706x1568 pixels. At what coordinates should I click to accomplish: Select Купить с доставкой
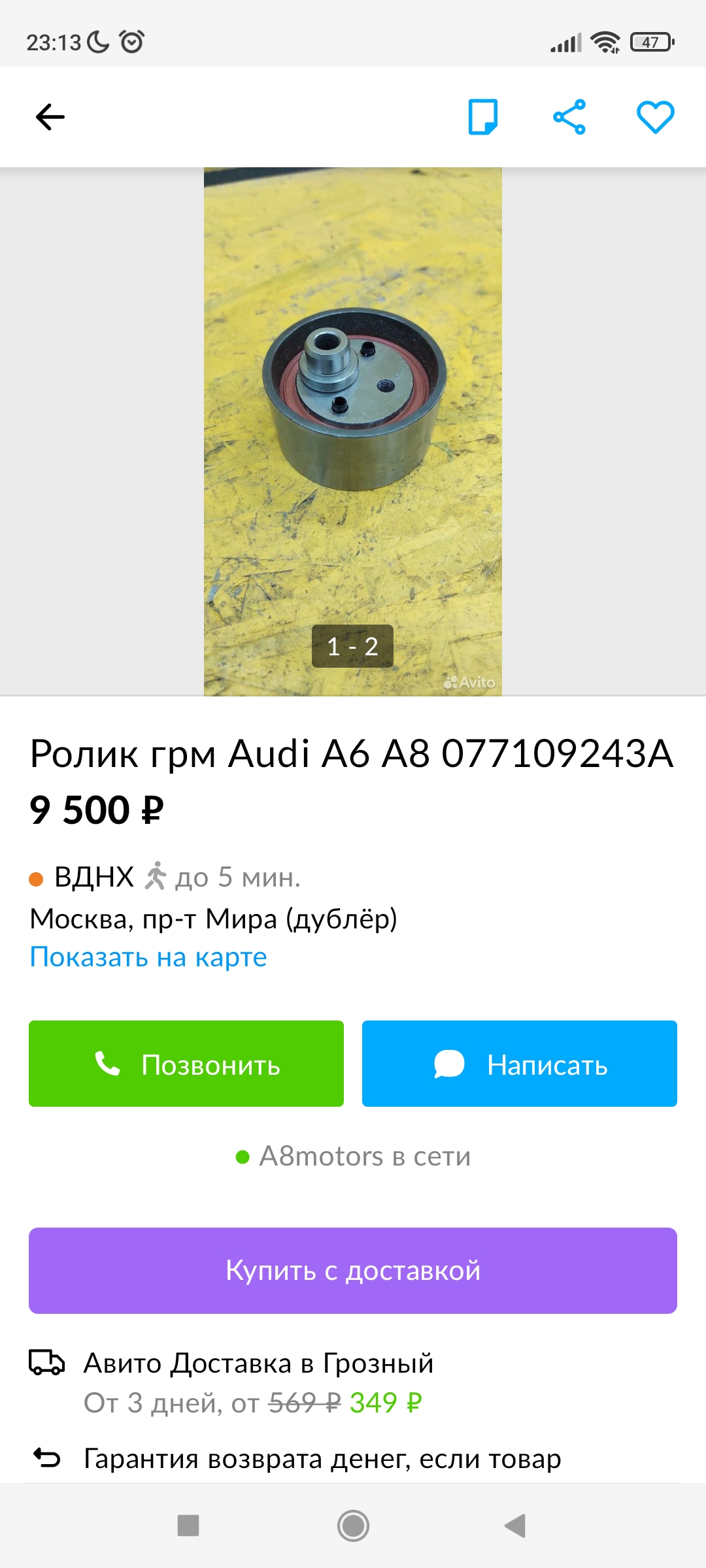(353, 1271)
